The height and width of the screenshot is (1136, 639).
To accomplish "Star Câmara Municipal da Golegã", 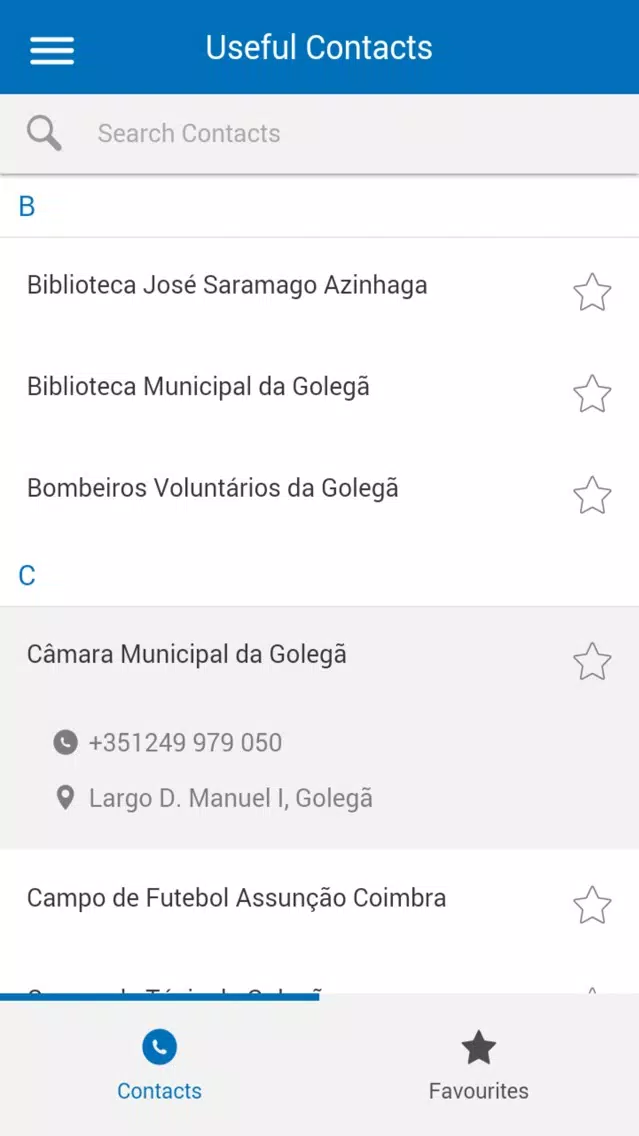I will (592, 661).
